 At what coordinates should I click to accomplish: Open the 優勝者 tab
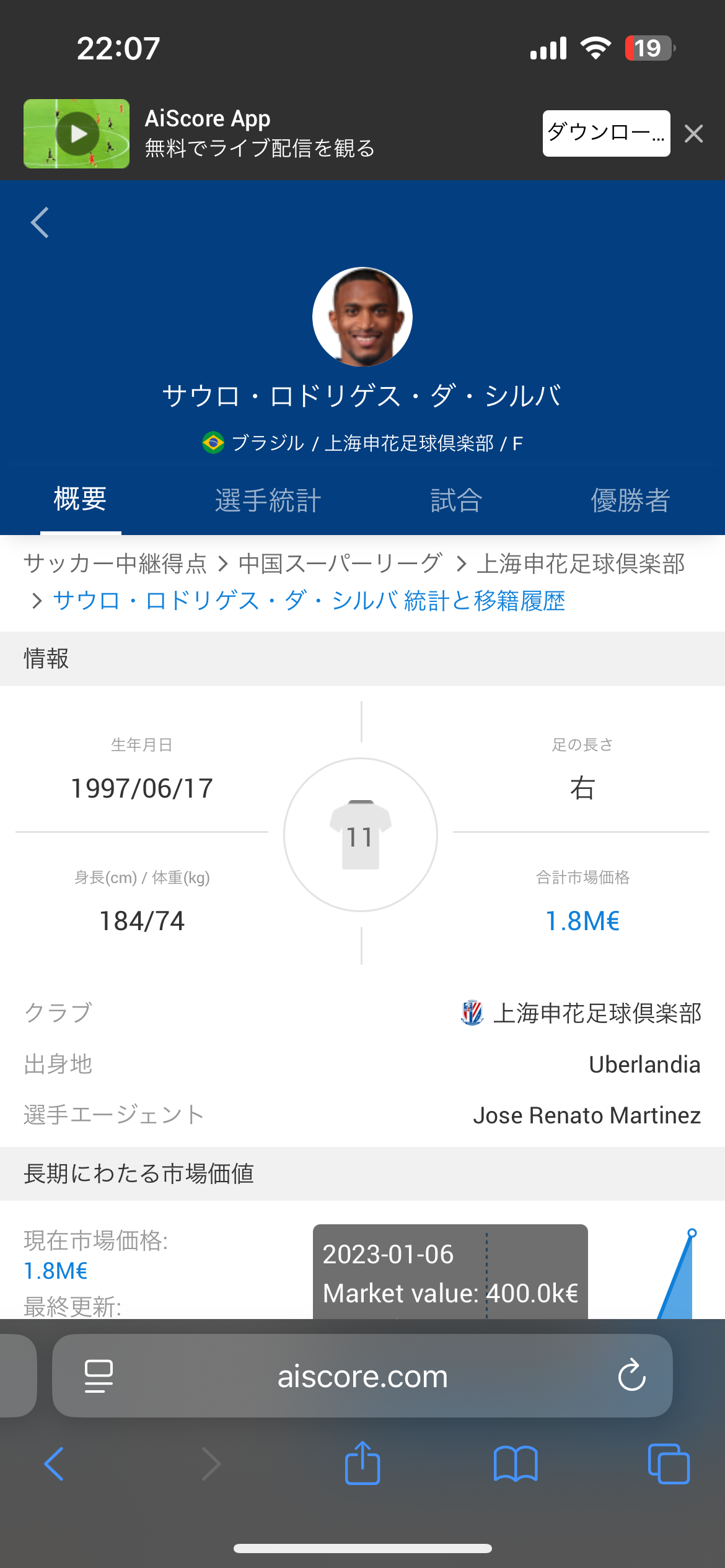coord(630,500)
